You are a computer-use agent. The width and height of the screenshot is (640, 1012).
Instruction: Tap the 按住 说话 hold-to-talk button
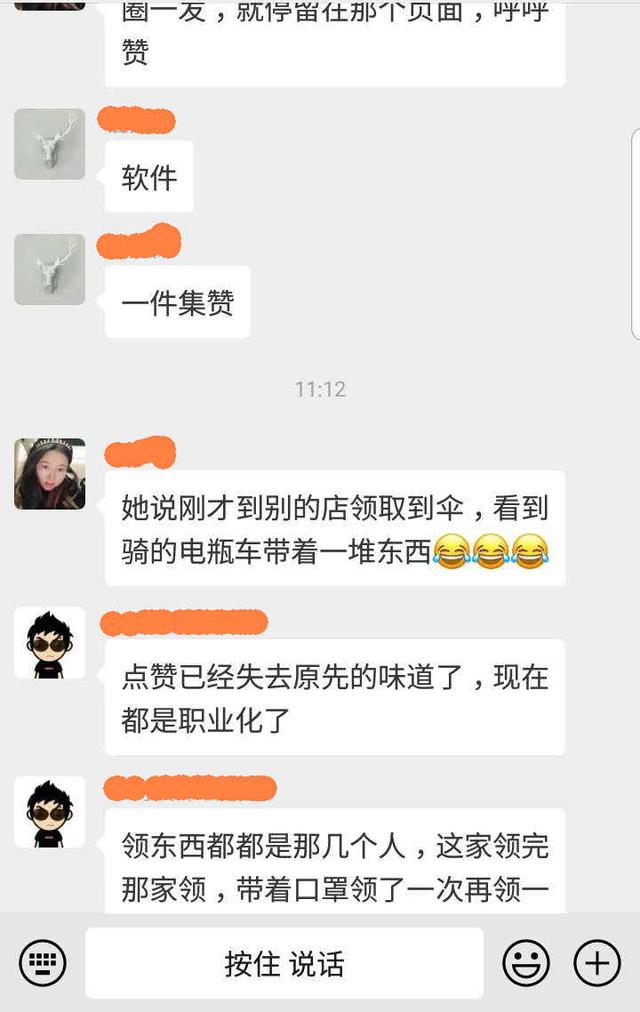click(284, 963)
